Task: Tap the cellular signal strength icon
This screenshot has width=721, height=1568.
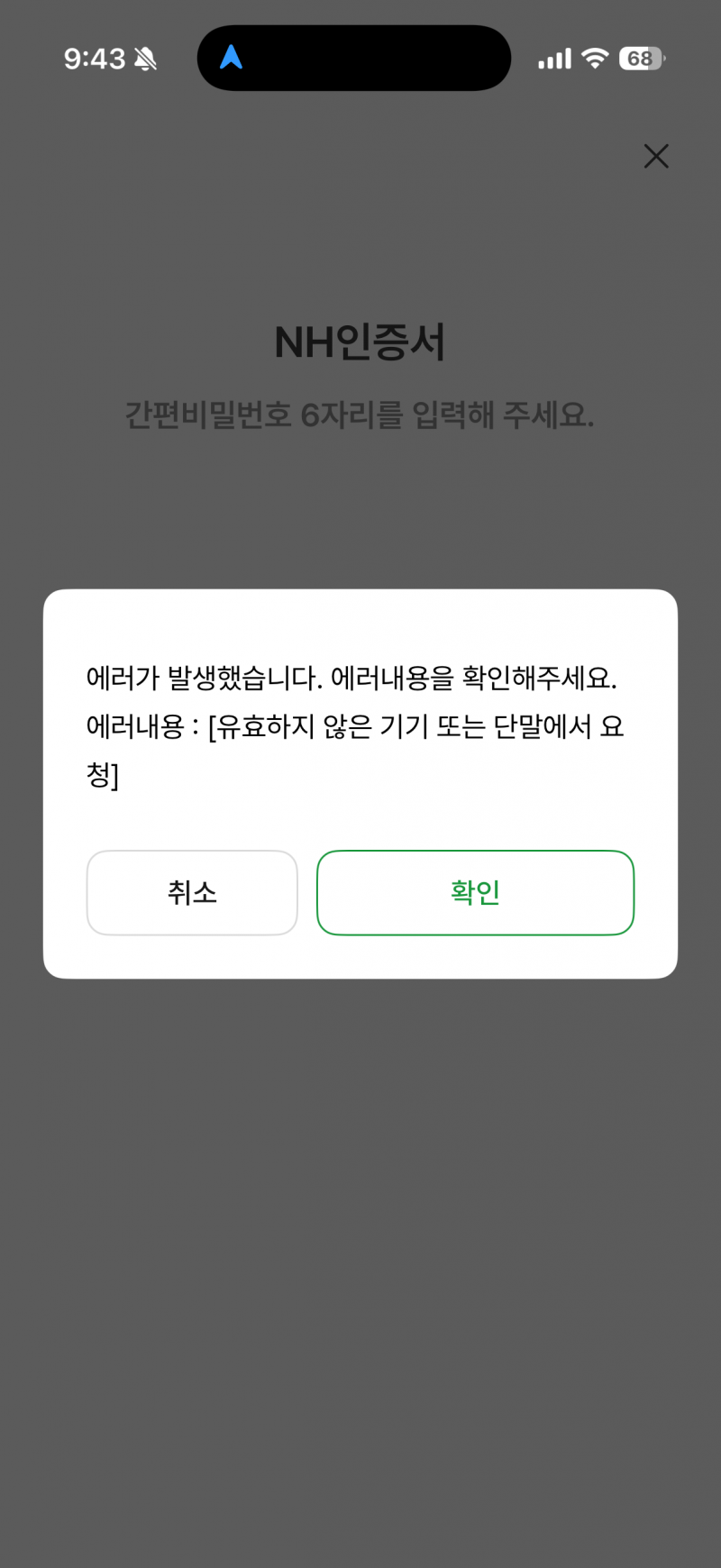Action: 553,58
